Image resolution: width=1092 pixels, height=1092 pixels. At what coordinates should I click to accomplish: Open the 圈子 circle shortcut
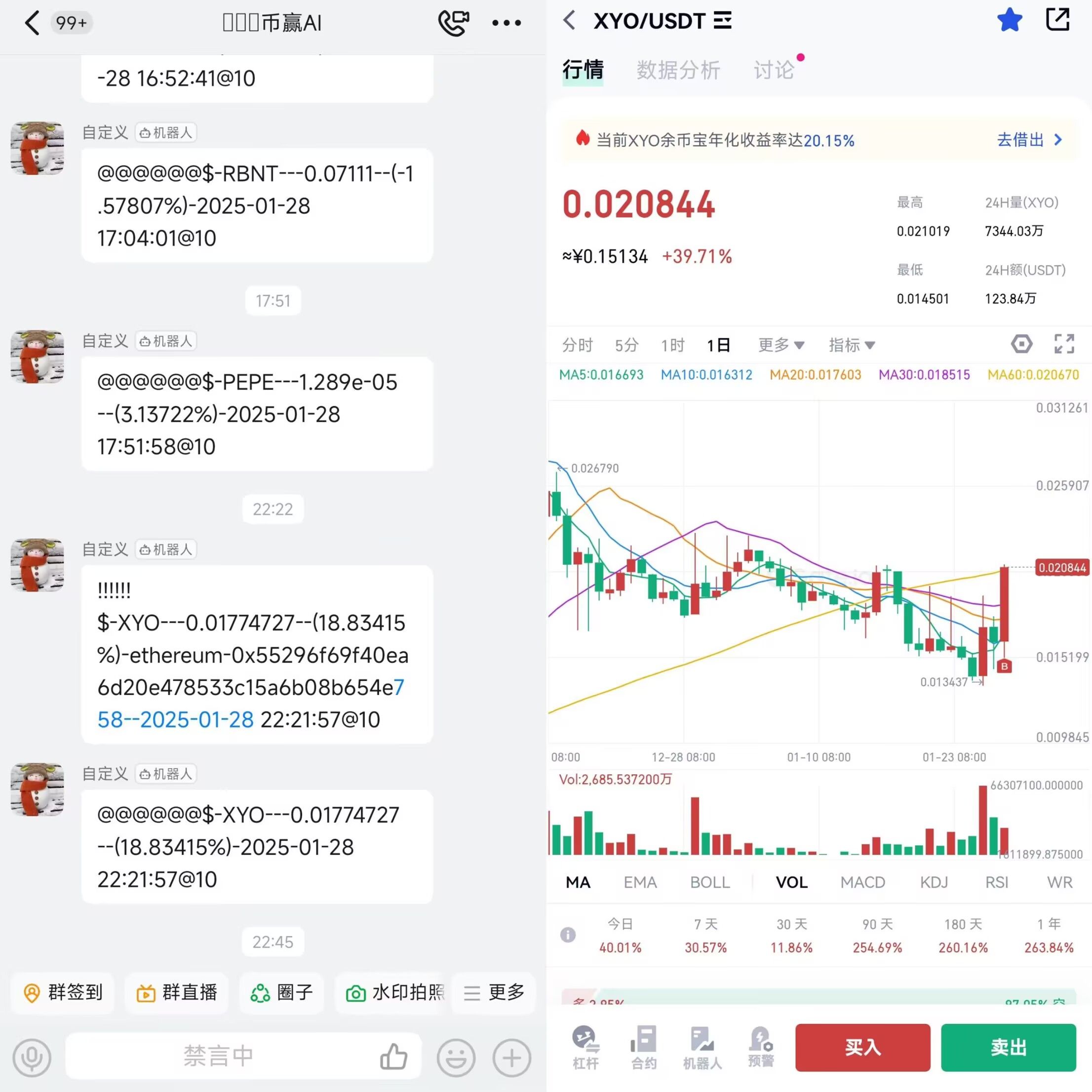tap(281, 992)
